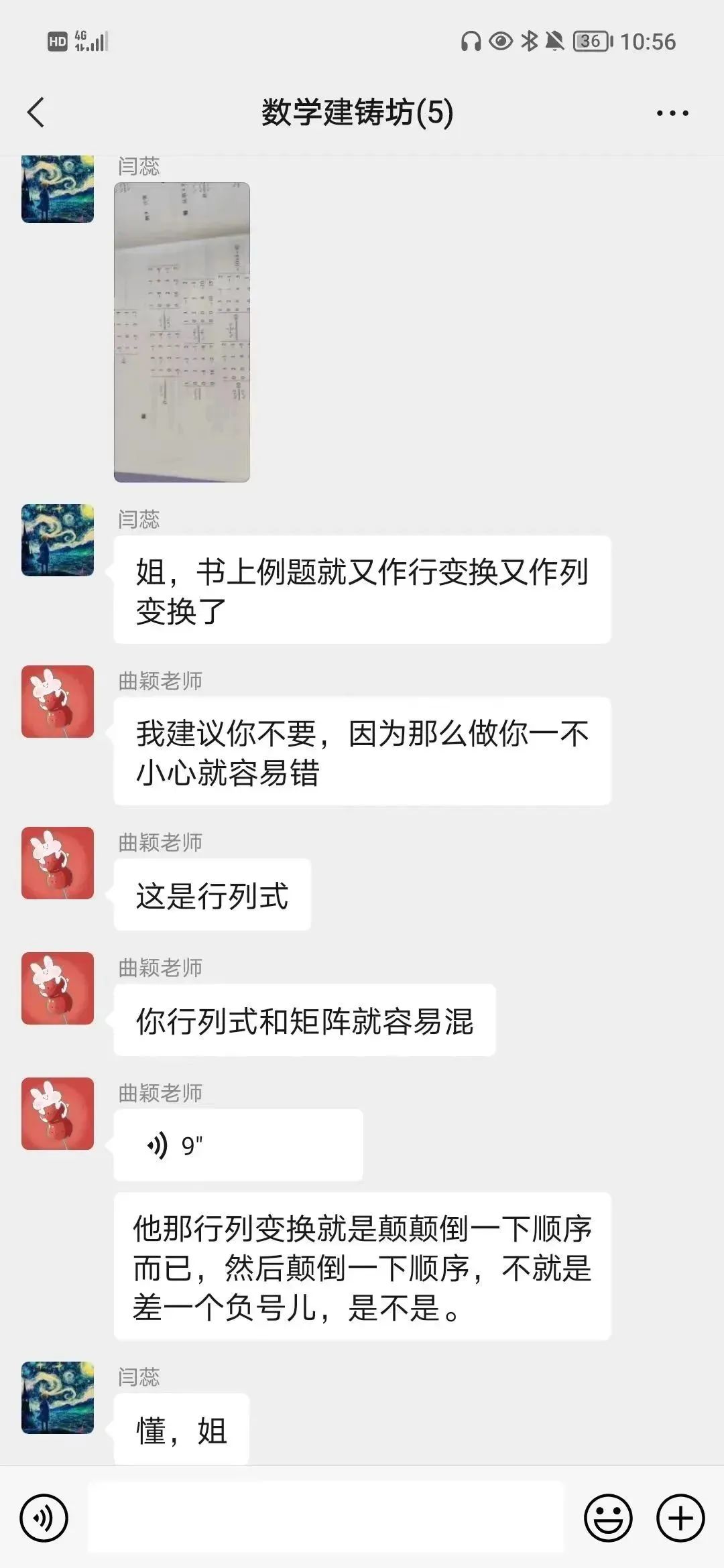The height and width of the screenshot is (1568, 724).
Task: Tap the message input field
Action: tap(326, 1518)
